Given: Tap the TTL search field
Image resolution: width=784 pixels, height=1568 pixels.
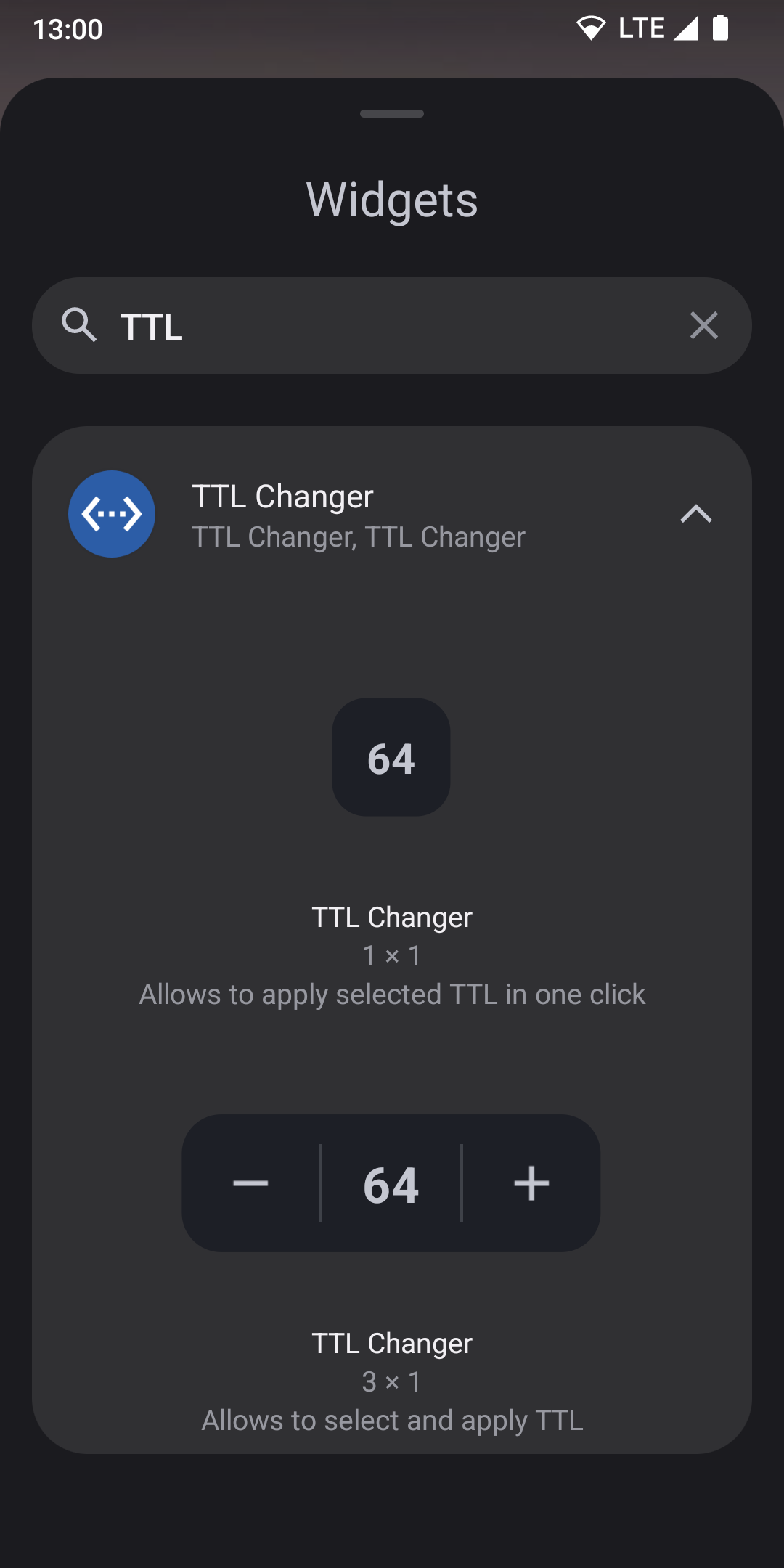Looking at the screenshot, I should point(392,326).
